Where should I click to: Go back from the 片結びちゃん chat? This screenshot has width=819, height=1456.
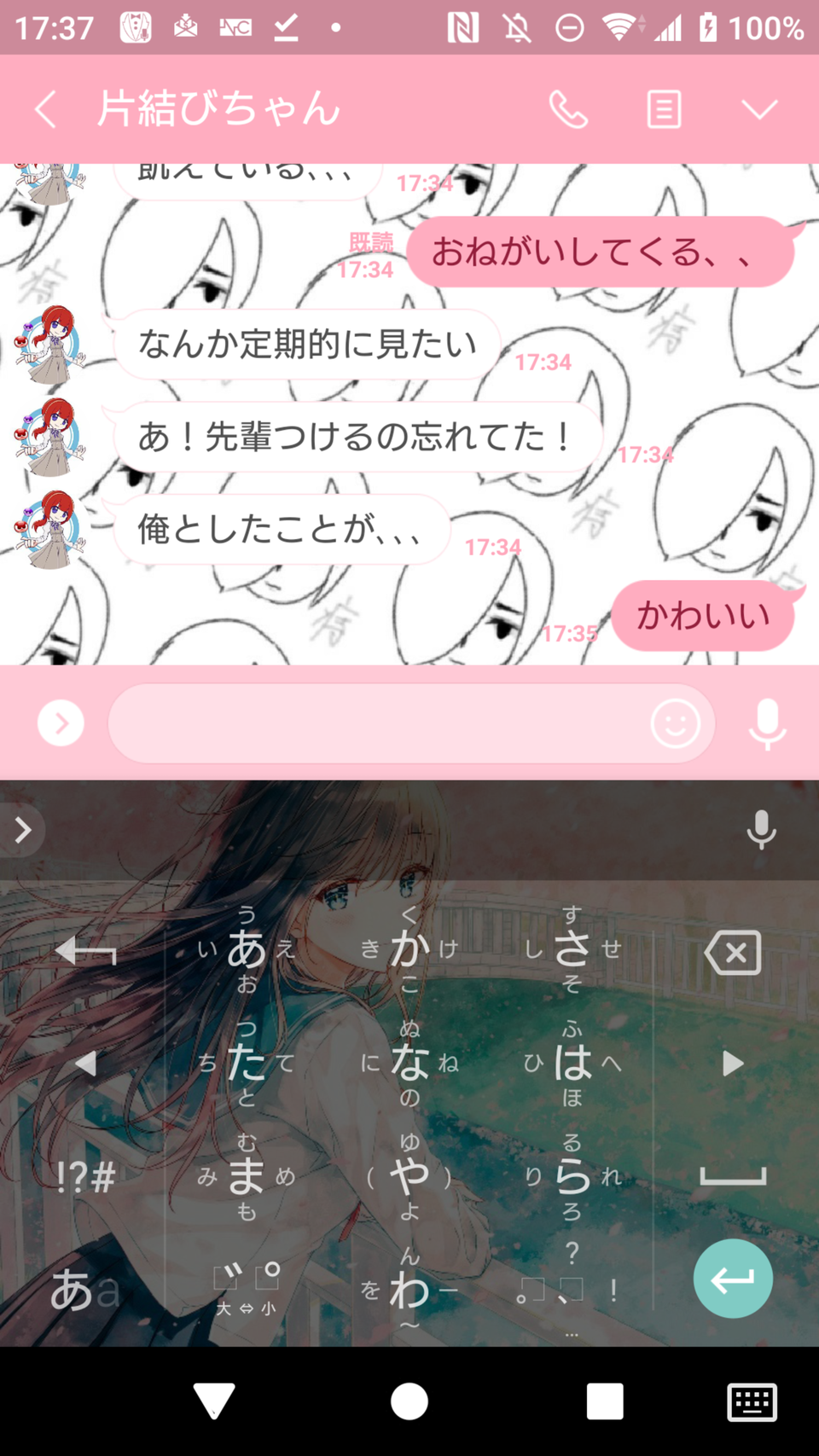pos(46,110)
